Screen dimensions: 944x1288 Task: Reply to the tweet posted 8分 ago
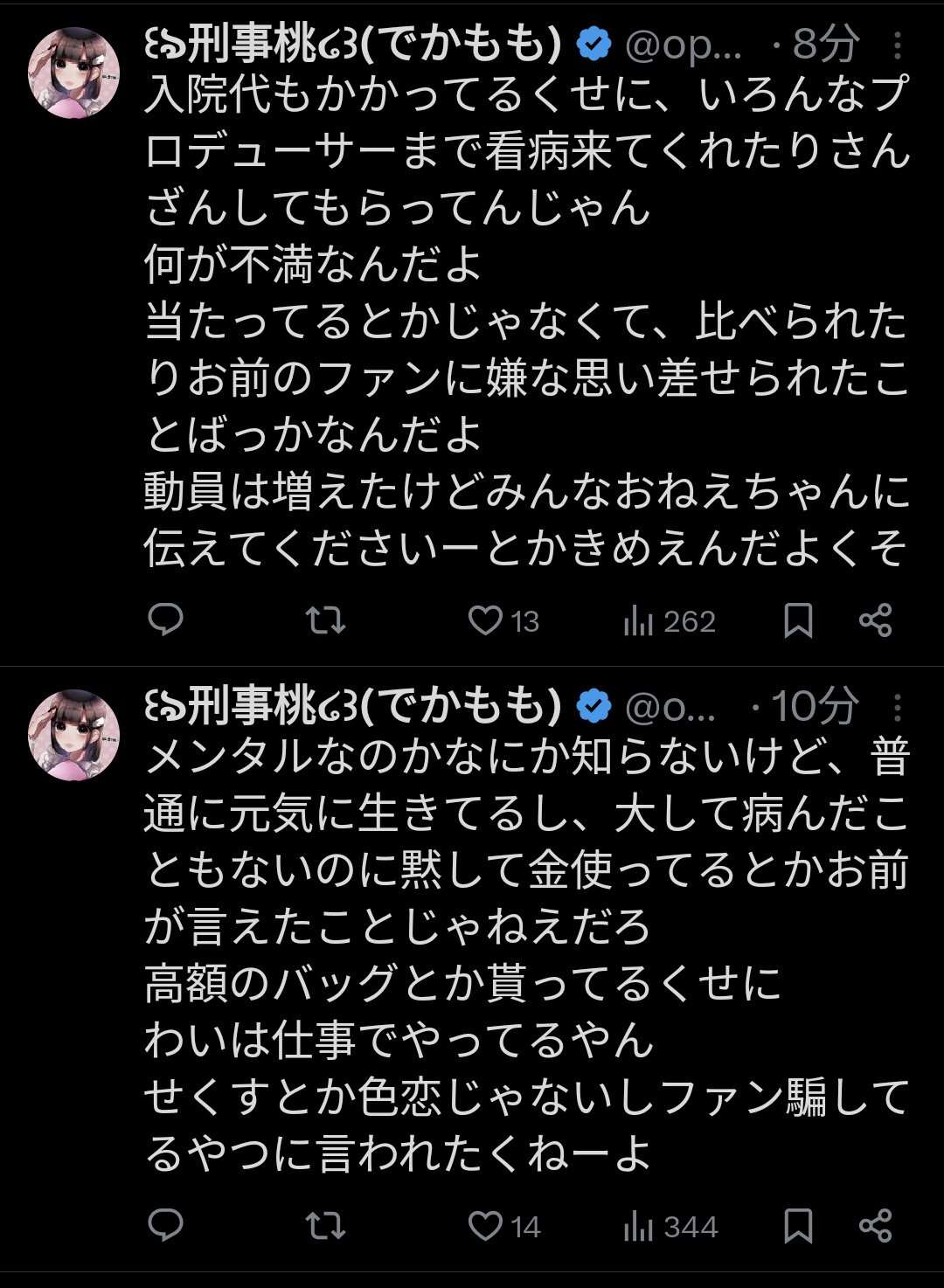pyautogui.click(x=165, y=620)
